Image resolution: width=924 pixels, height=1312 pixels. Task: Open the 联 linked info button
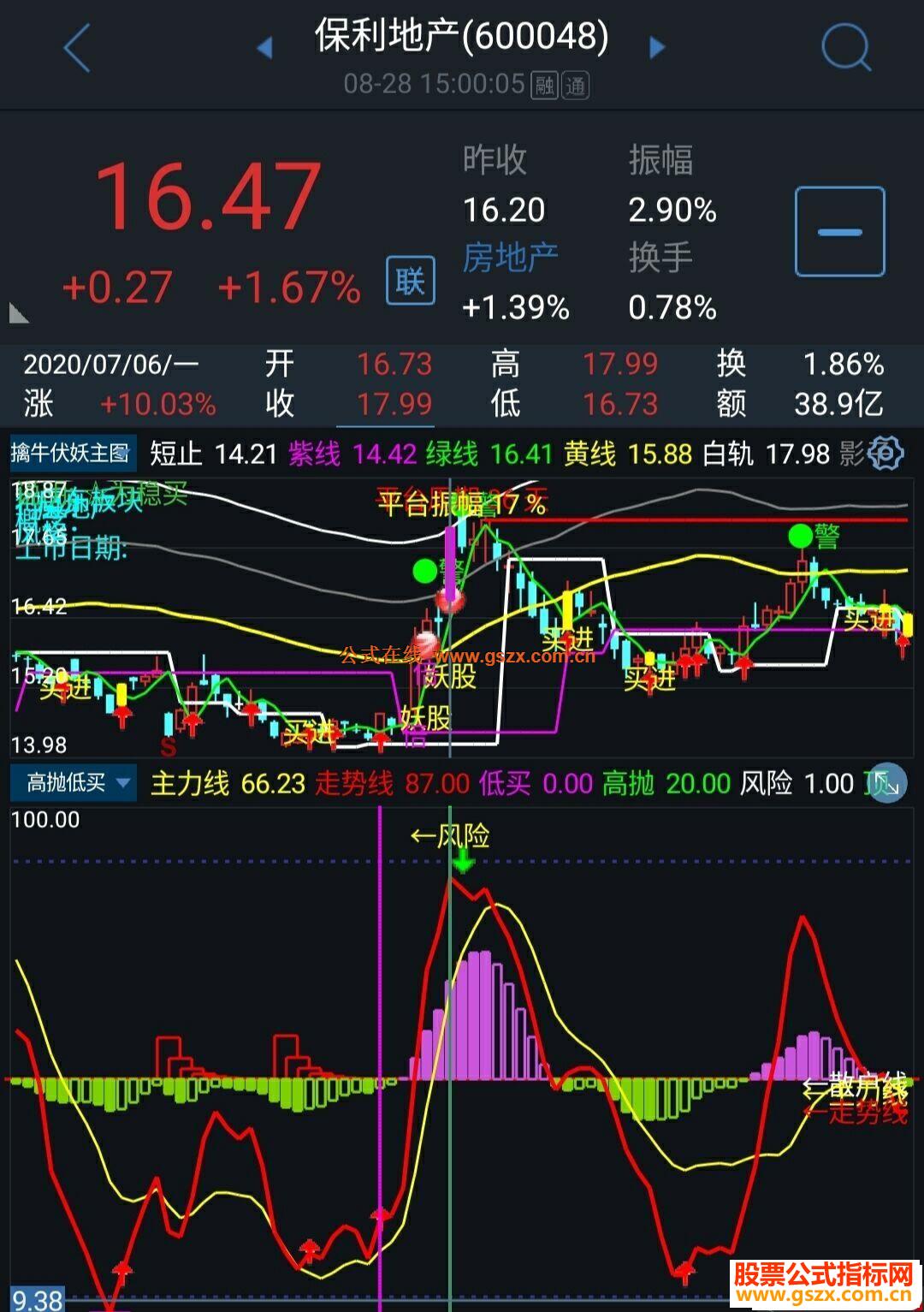[x=410, y=280]
